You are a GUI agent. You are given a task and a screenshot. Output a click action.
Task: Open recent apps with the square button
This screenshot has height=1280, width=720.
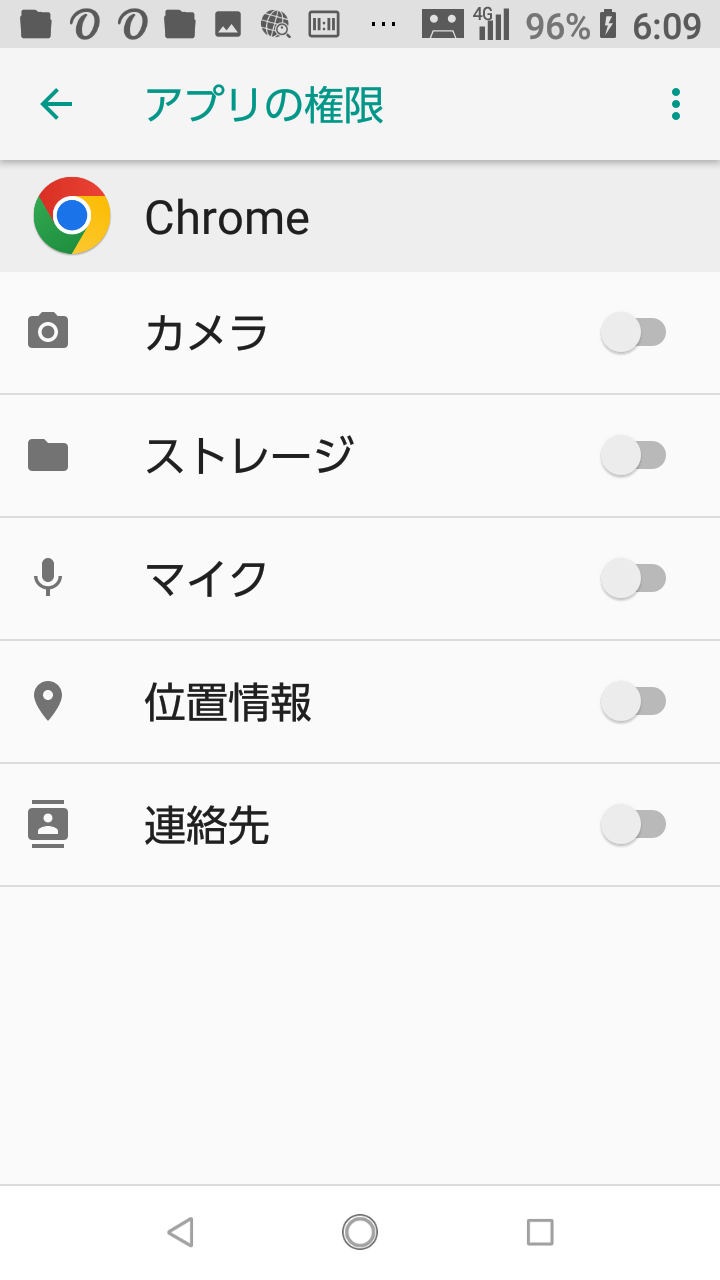pyautogui.click(x=540, y=1232)
